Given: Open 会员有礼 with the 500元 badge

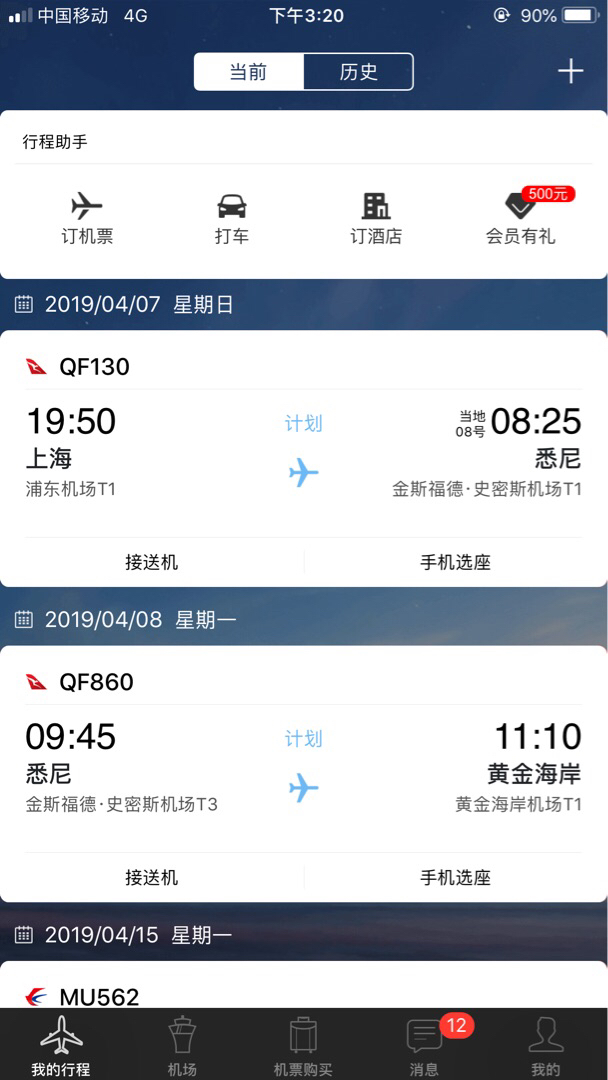Looking at the screenshot, I should (x=521, y=218).
